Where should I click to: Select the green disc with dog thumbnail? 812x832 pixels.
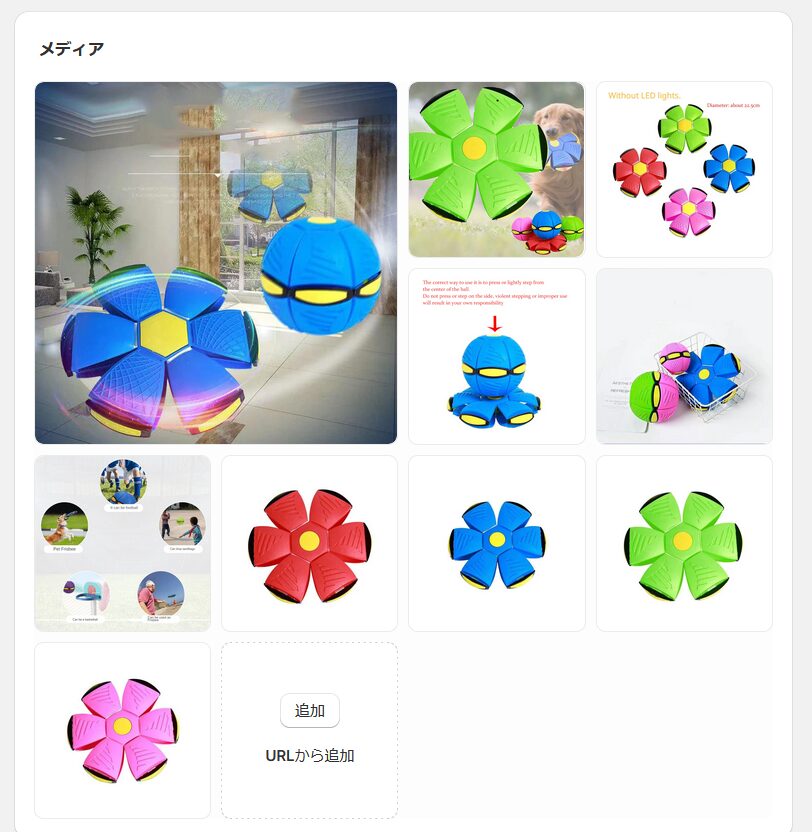(496, 170)
